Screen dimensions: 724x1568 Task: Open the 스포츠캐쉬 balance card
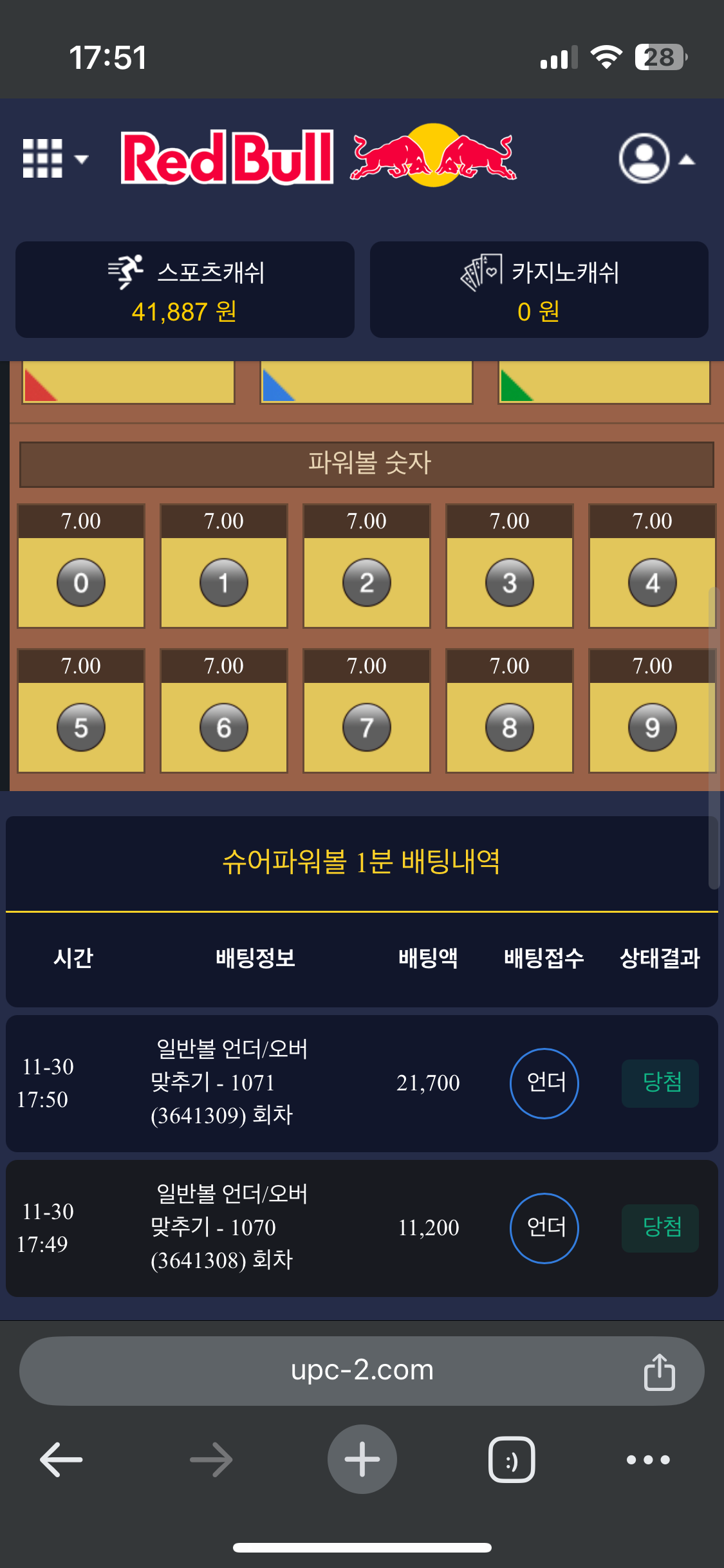[185, 290]
